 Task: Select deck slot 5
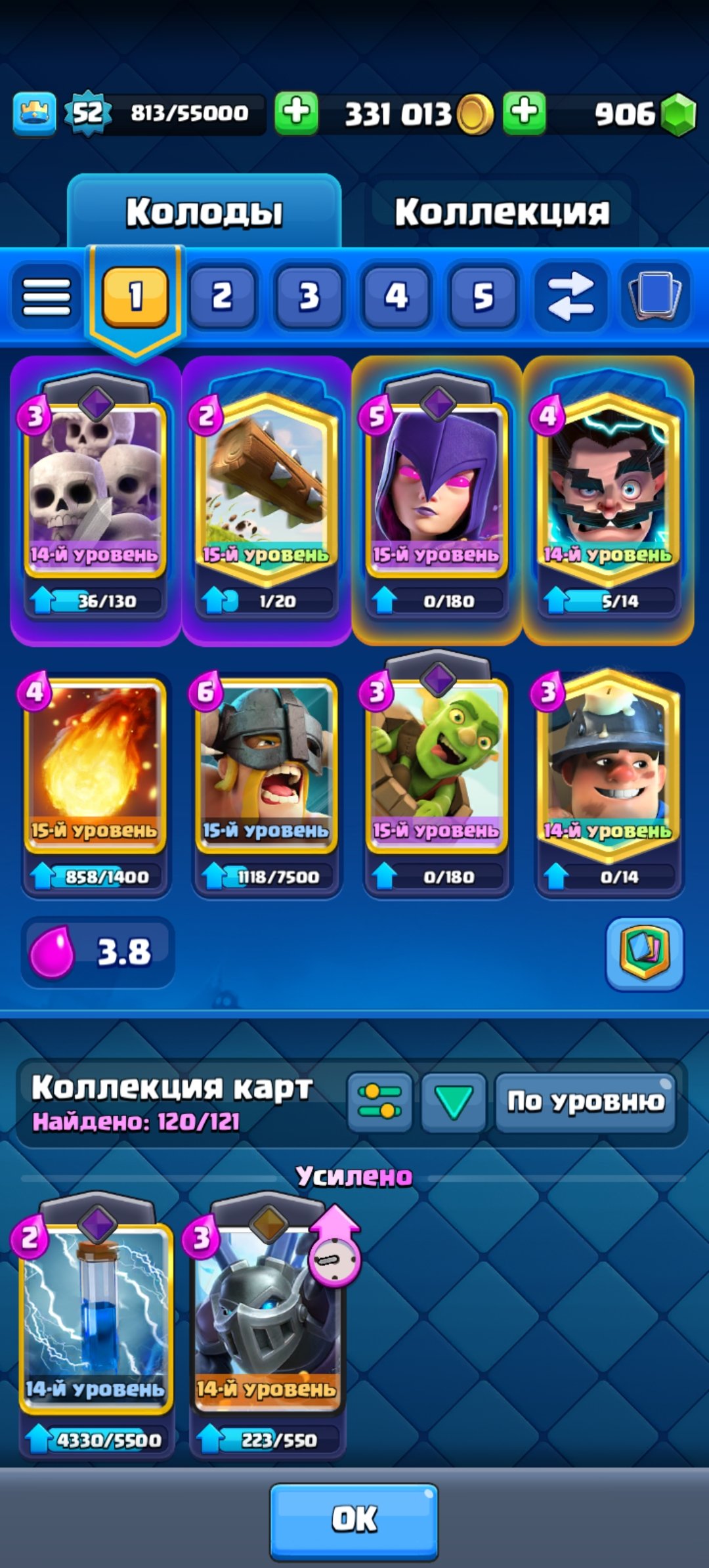[x=483, y=297]
